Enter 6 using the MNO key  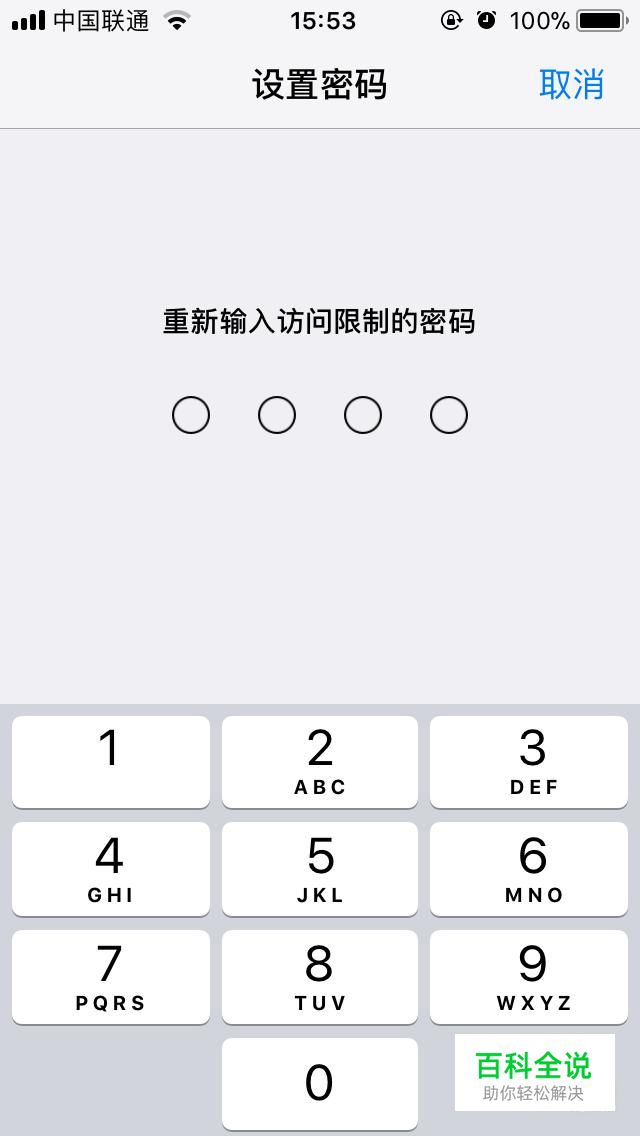(529, 869)
